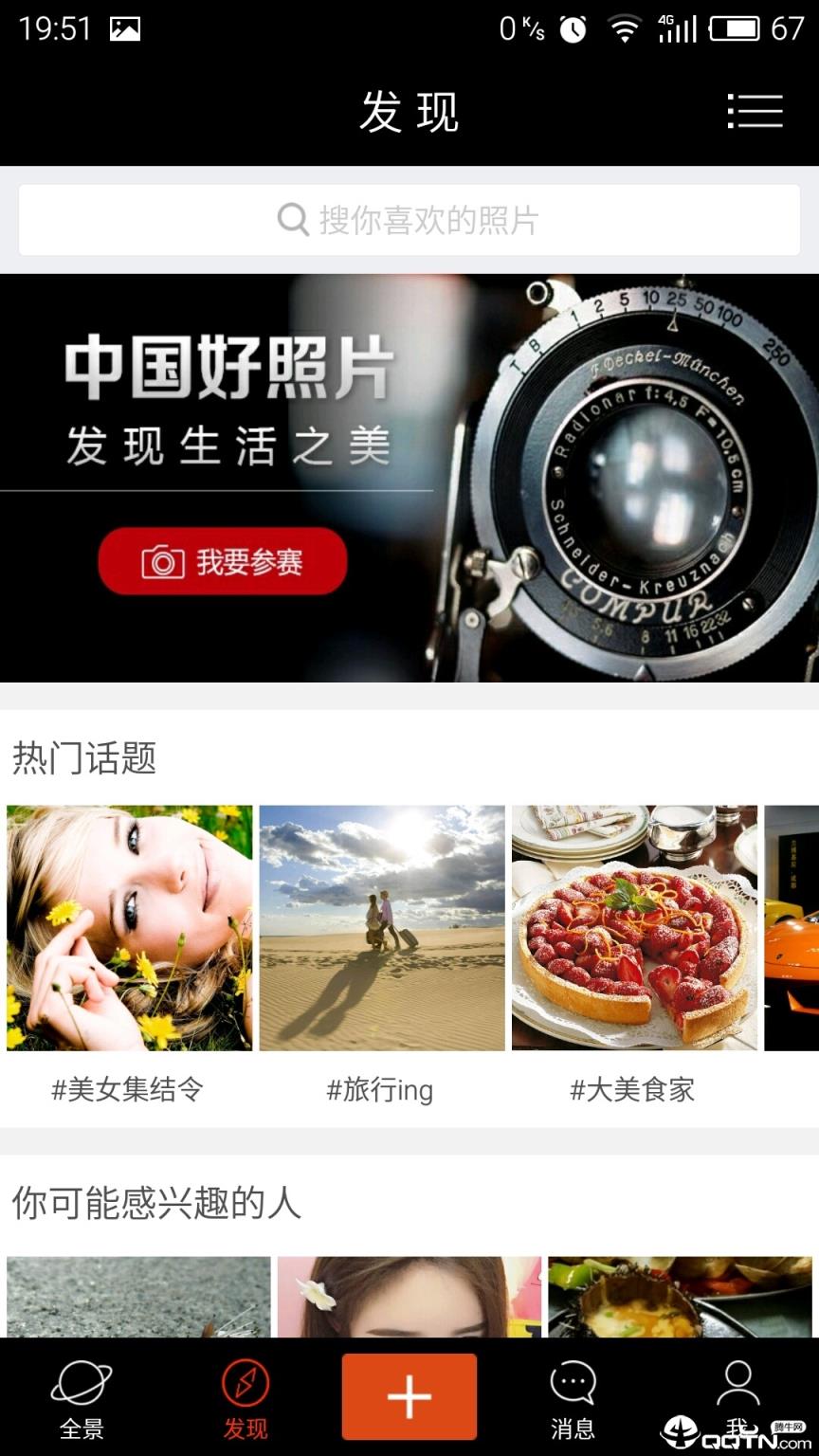This screenshot has width=819, height=1456.
Task: Tap the 全景 planet icon
Action: [x=83, y=1384]
